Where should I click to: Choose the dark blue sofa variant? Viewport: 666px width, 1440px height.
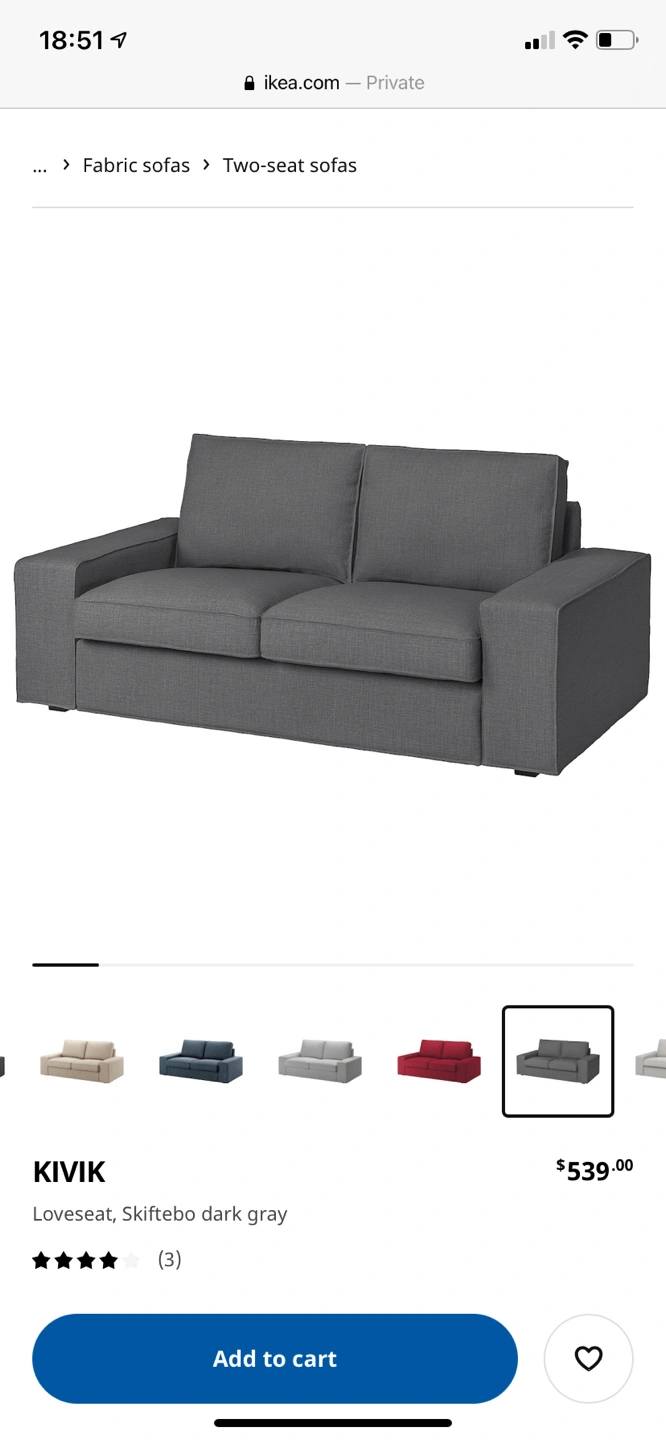[201, 1061]
